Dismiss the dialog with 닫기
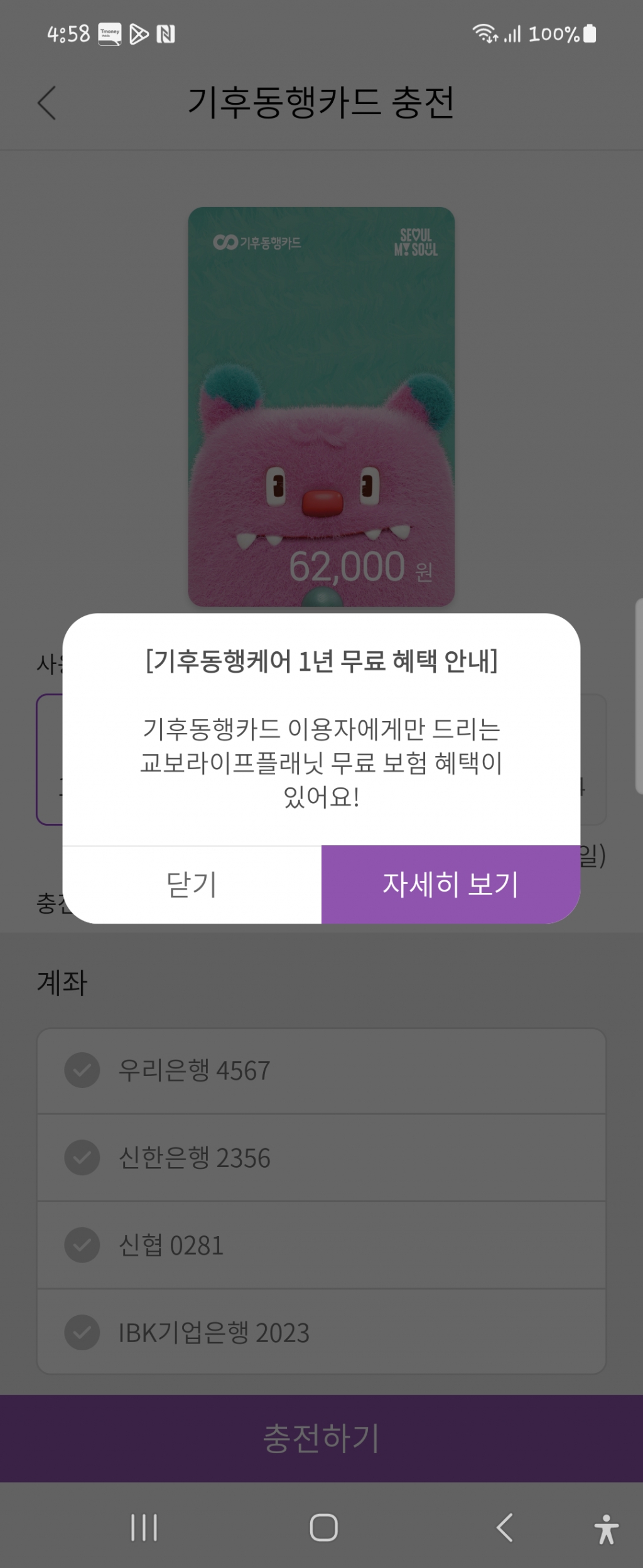Viewport: 643px width, 1568px height. (192, 885)
